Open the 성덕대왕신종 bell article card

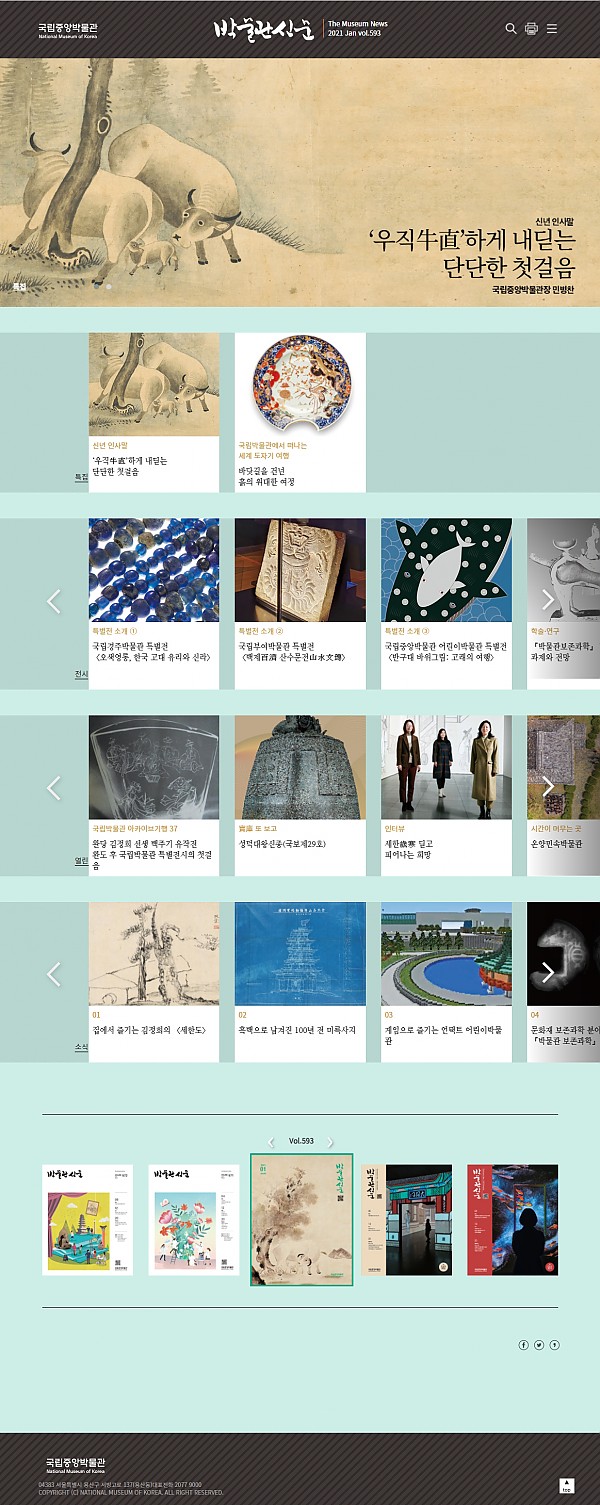click(x=300, y=795)
